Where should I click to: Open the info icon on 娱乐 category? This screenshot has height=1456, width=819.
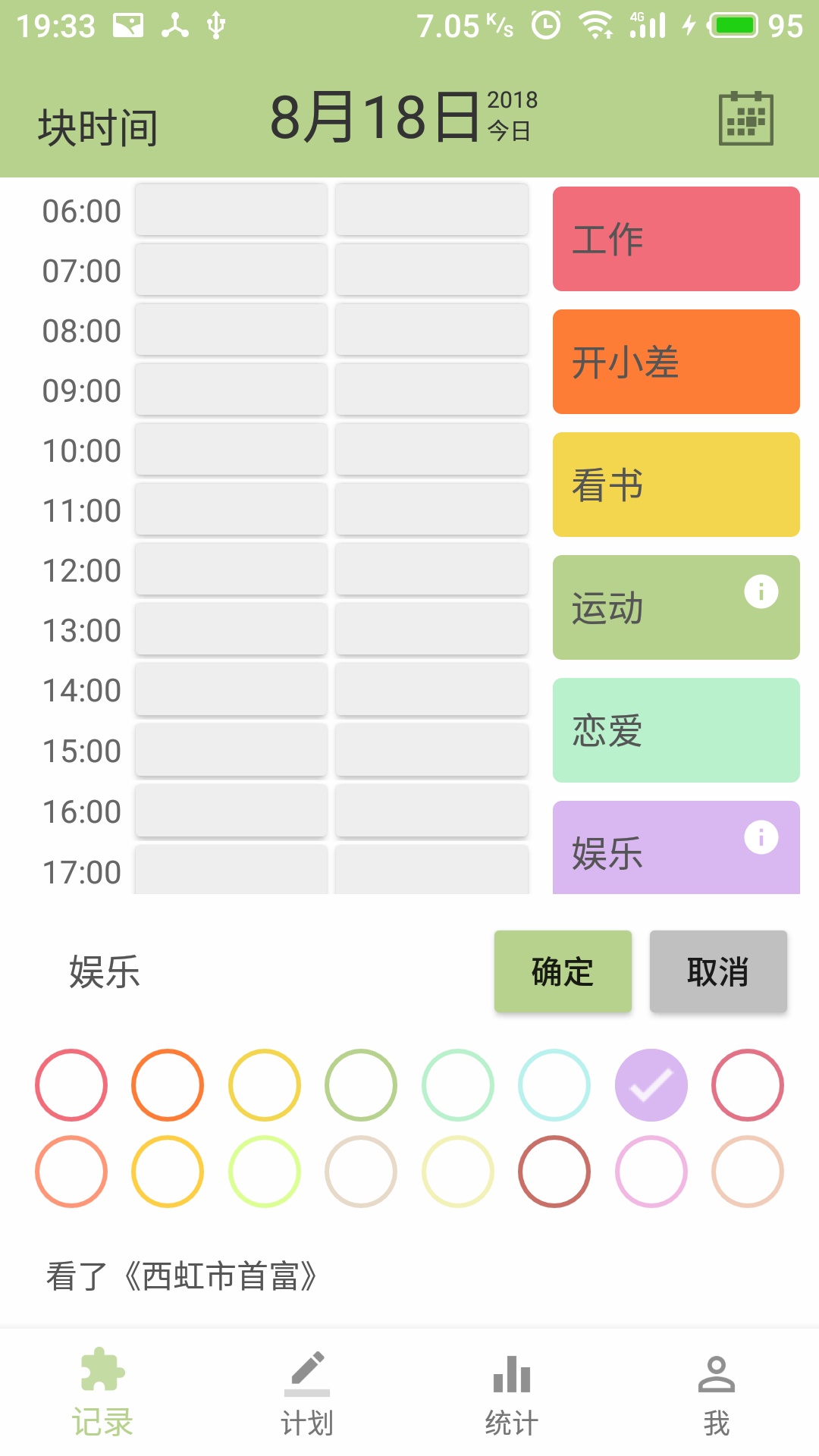[761, 836]
